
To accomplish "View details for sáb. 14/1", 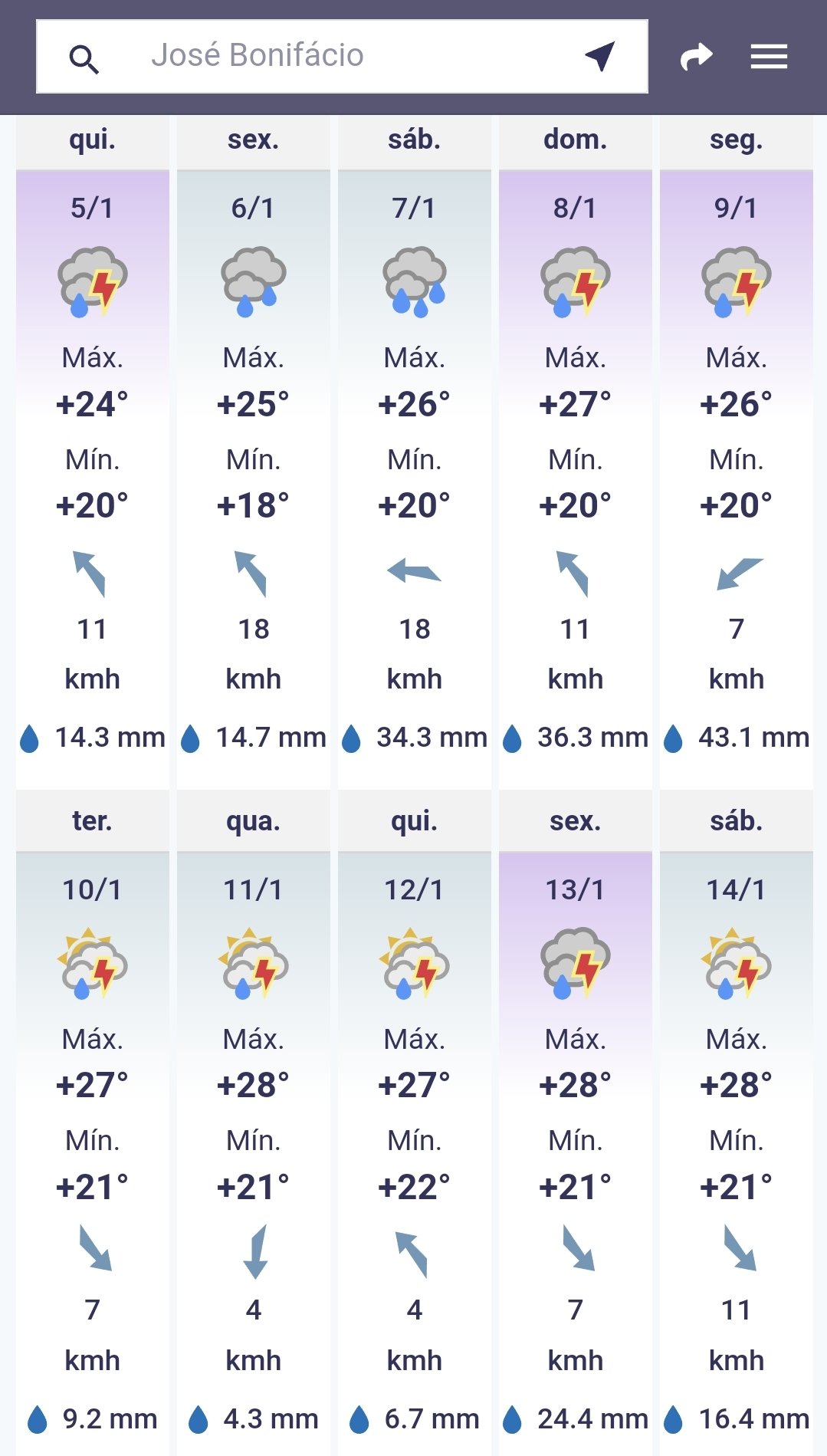I will [737, 1123].
